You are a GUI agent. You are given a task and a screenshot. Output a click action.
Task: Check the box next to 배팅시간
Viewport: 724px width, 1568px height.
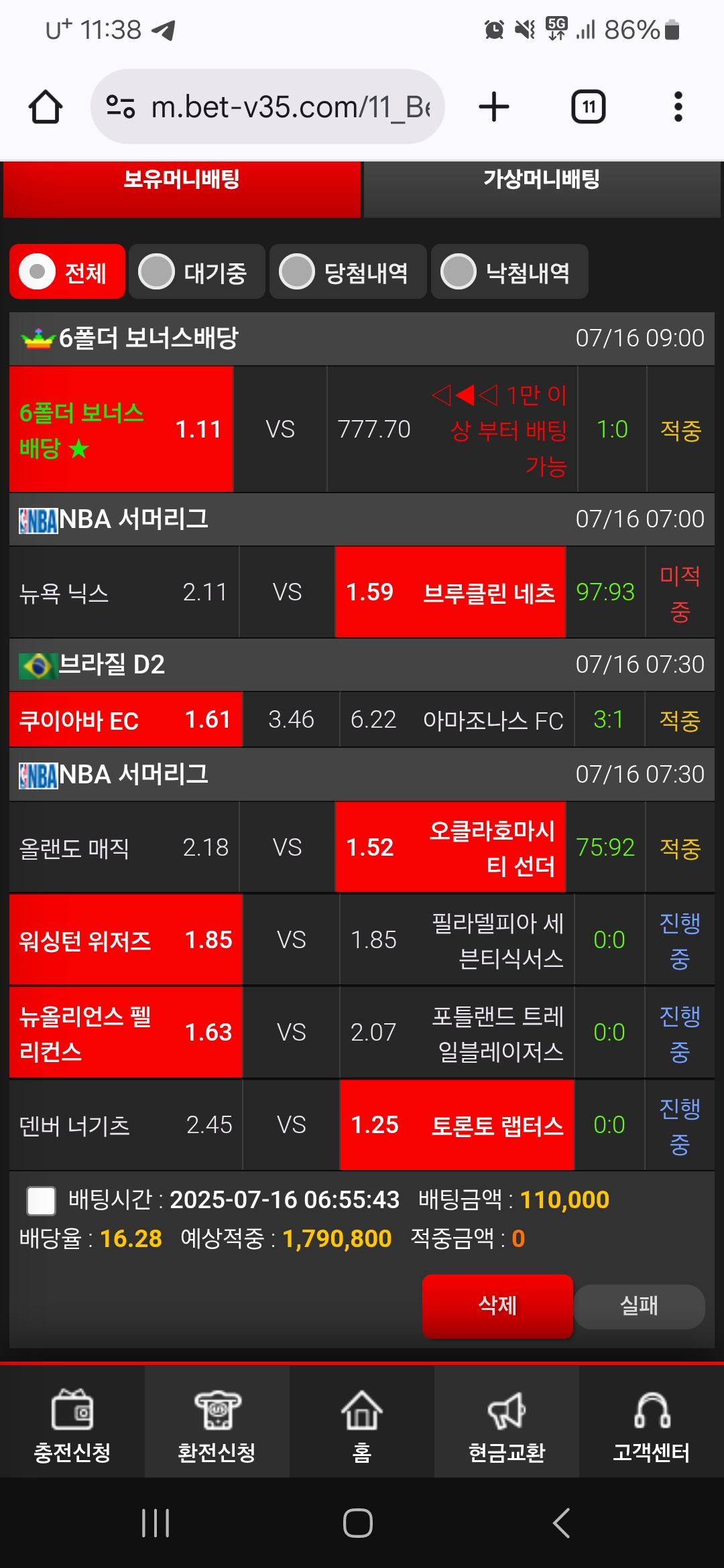click(41, 1200)
